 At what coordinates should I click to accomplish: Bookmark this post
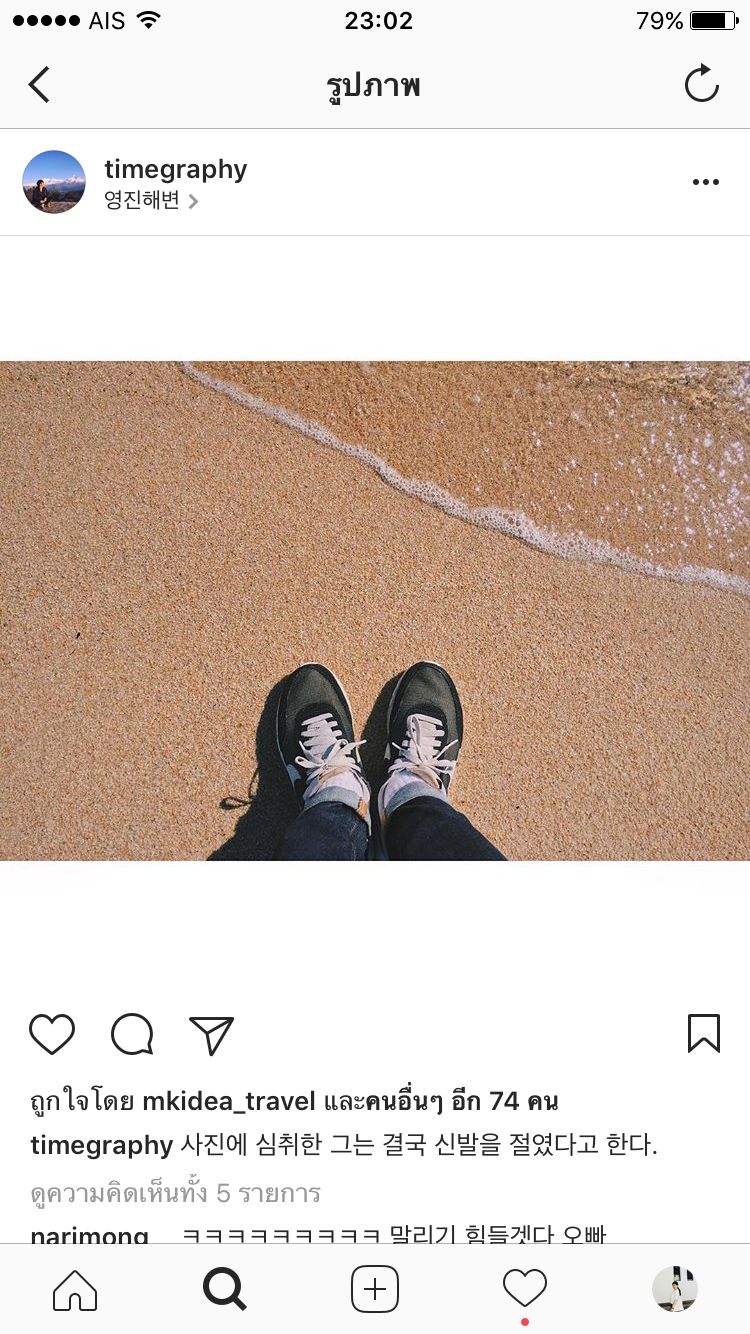pos(703,1033)
